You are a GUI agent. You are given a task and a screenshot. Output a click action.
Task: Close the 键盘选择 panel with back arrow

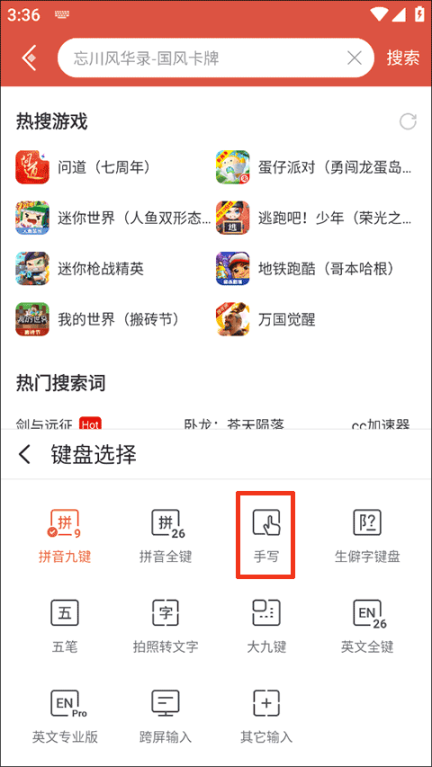click(24, 454)
